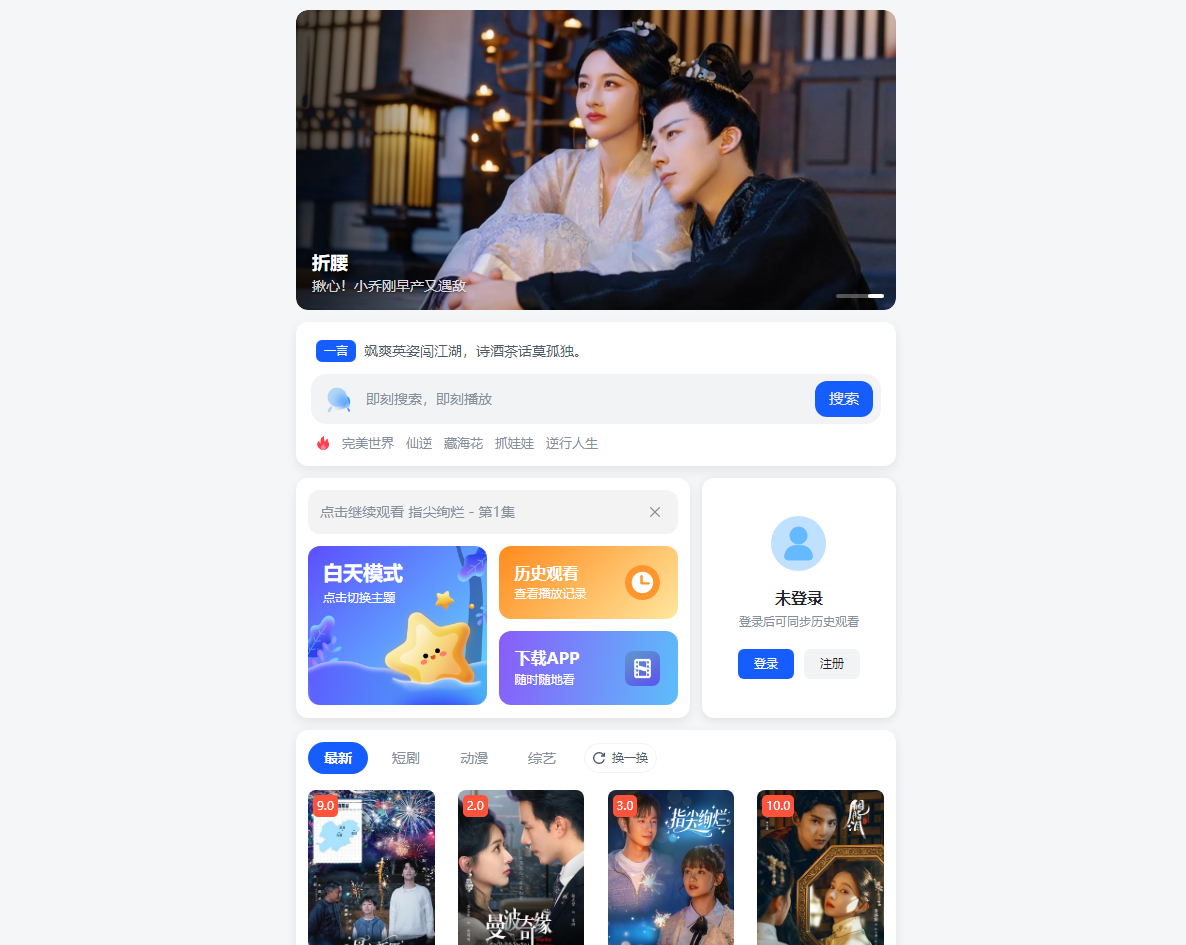The width and height of the screenshot is (1186, 945).
Task: Tap the 登录 button
Action: click(x=765, y=664)
